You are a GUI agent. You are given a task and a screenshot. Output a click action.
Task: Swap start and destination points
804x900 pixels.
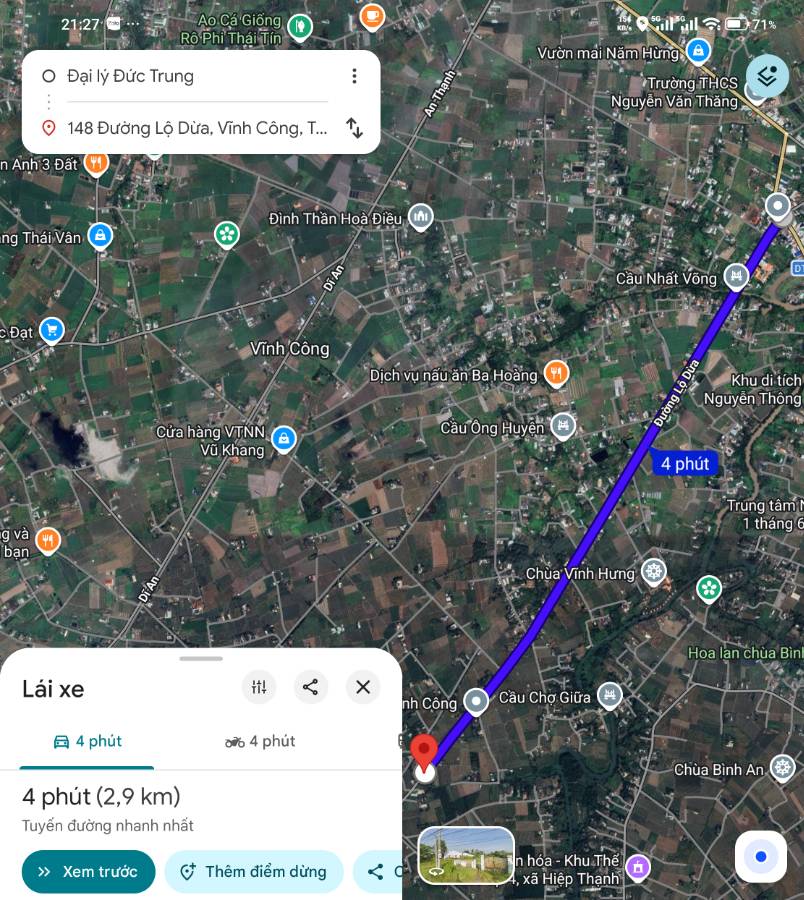tap(353, 128)
